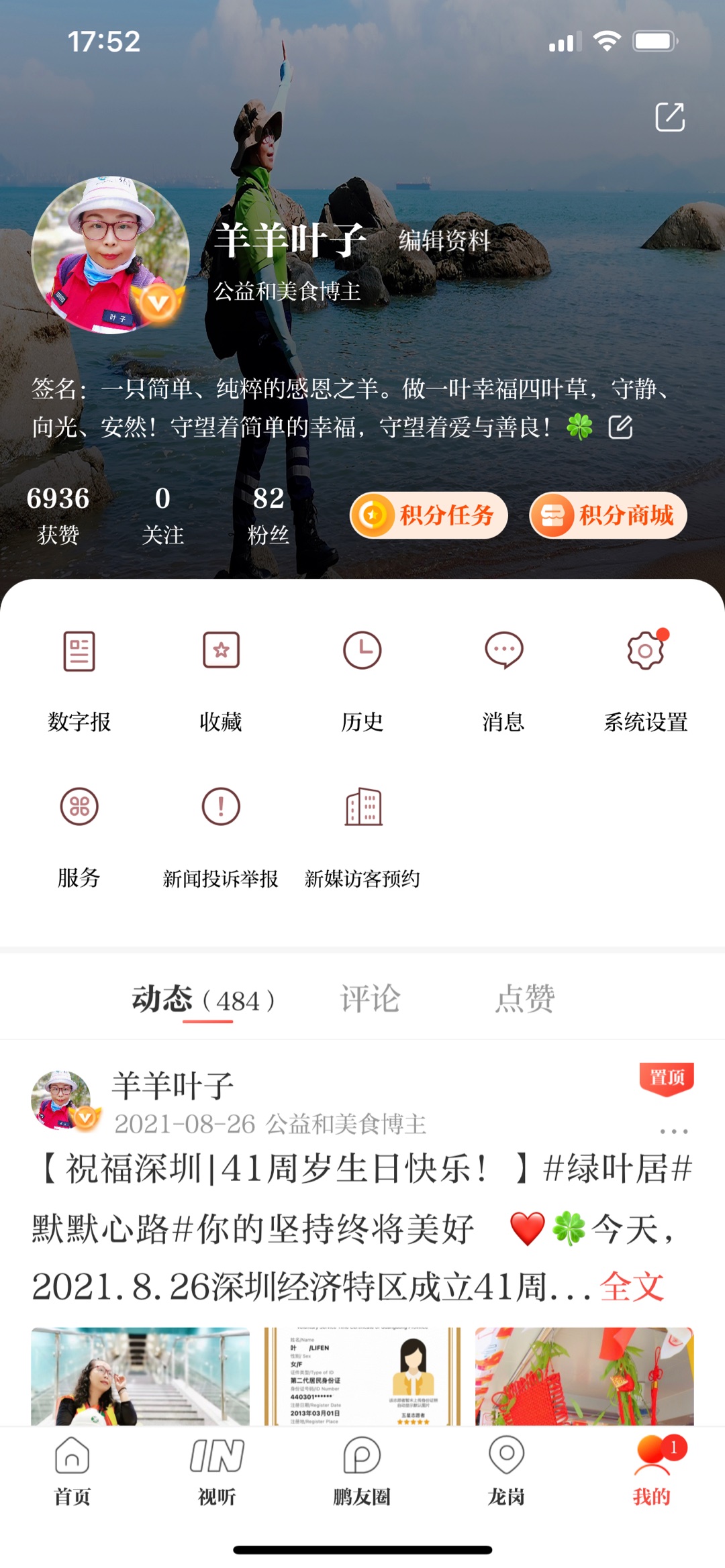Open the 积分商城 points mall
Screen dimensions: 725x1568
608,515
